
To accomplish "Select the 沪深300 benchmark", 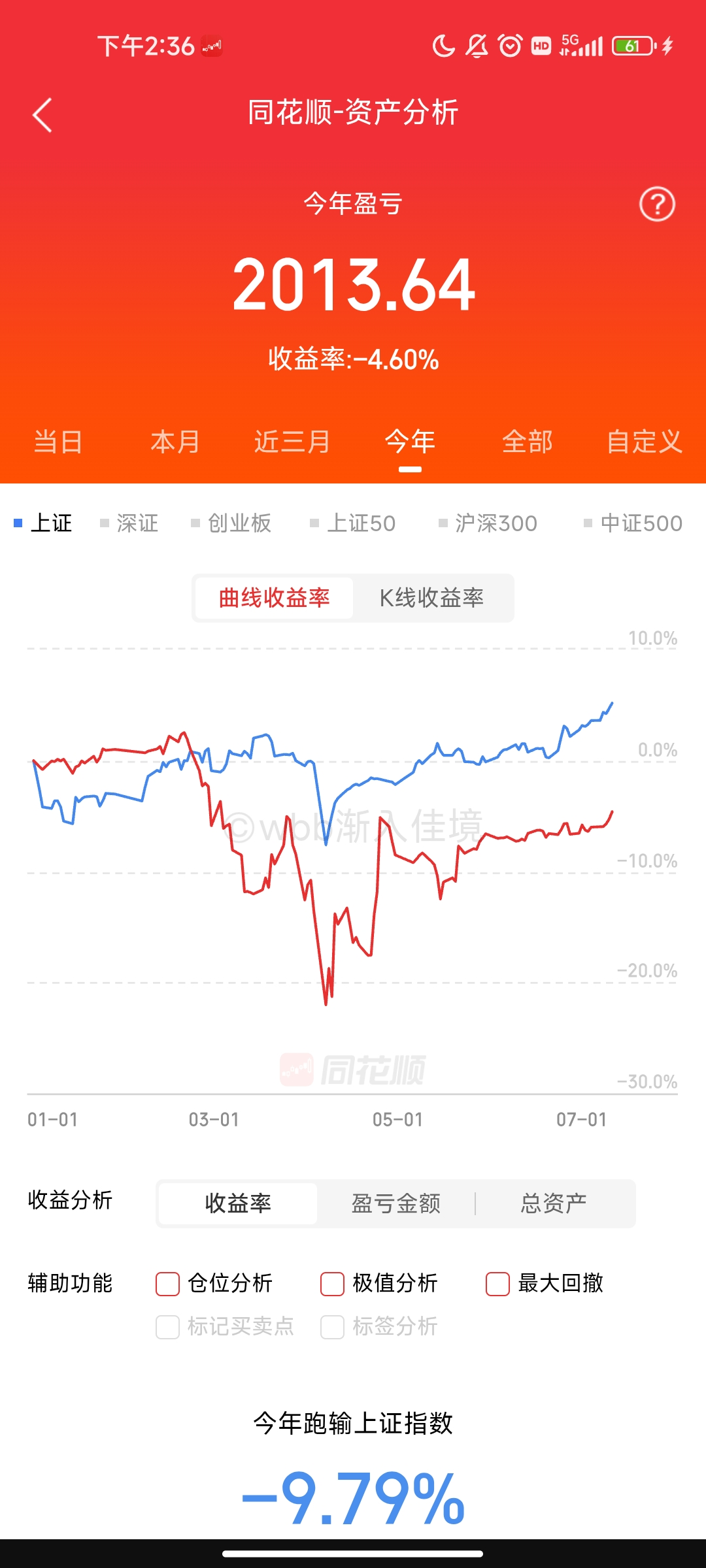I will pyautogui.click(x=496, y=523).
